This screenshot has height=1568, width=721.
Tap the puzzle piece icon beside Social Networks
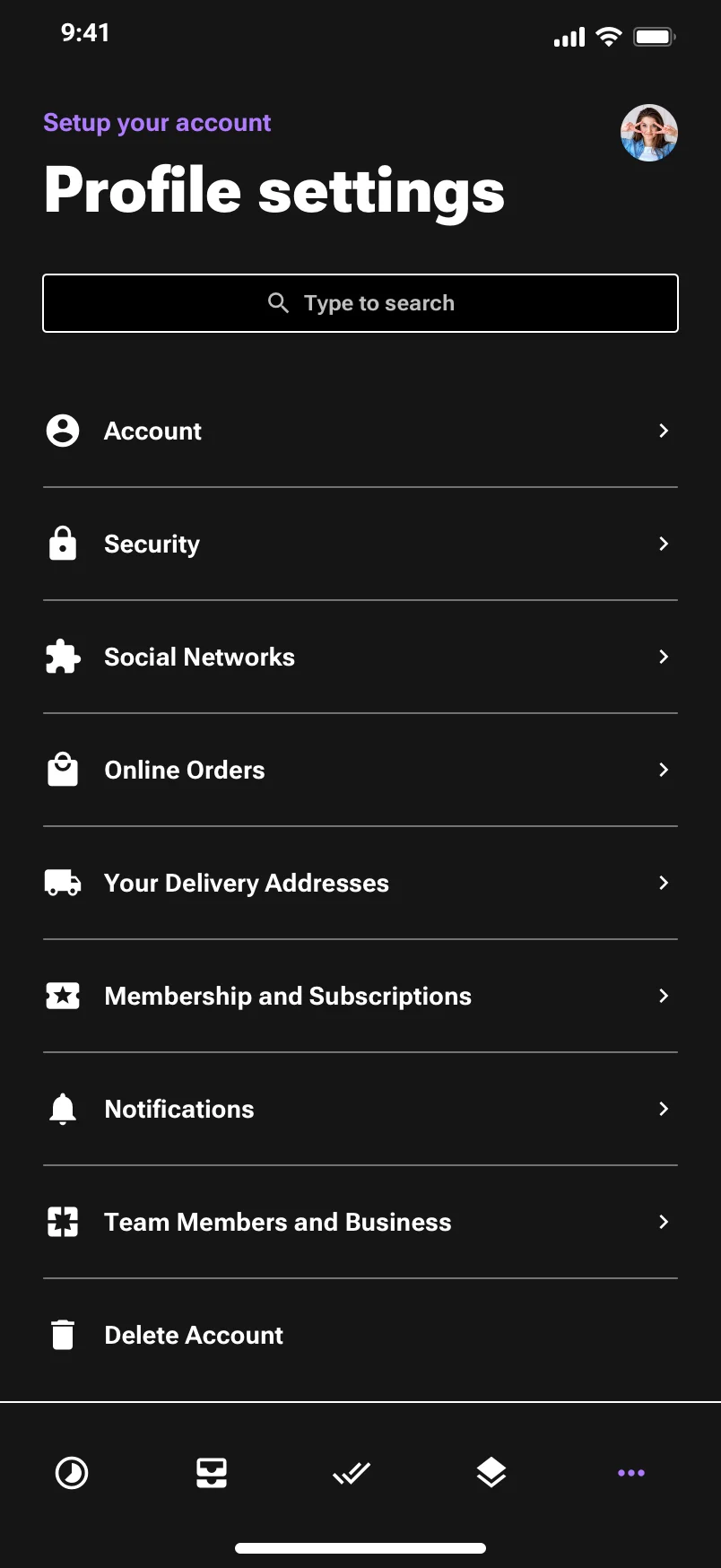[x=63, y=657]
